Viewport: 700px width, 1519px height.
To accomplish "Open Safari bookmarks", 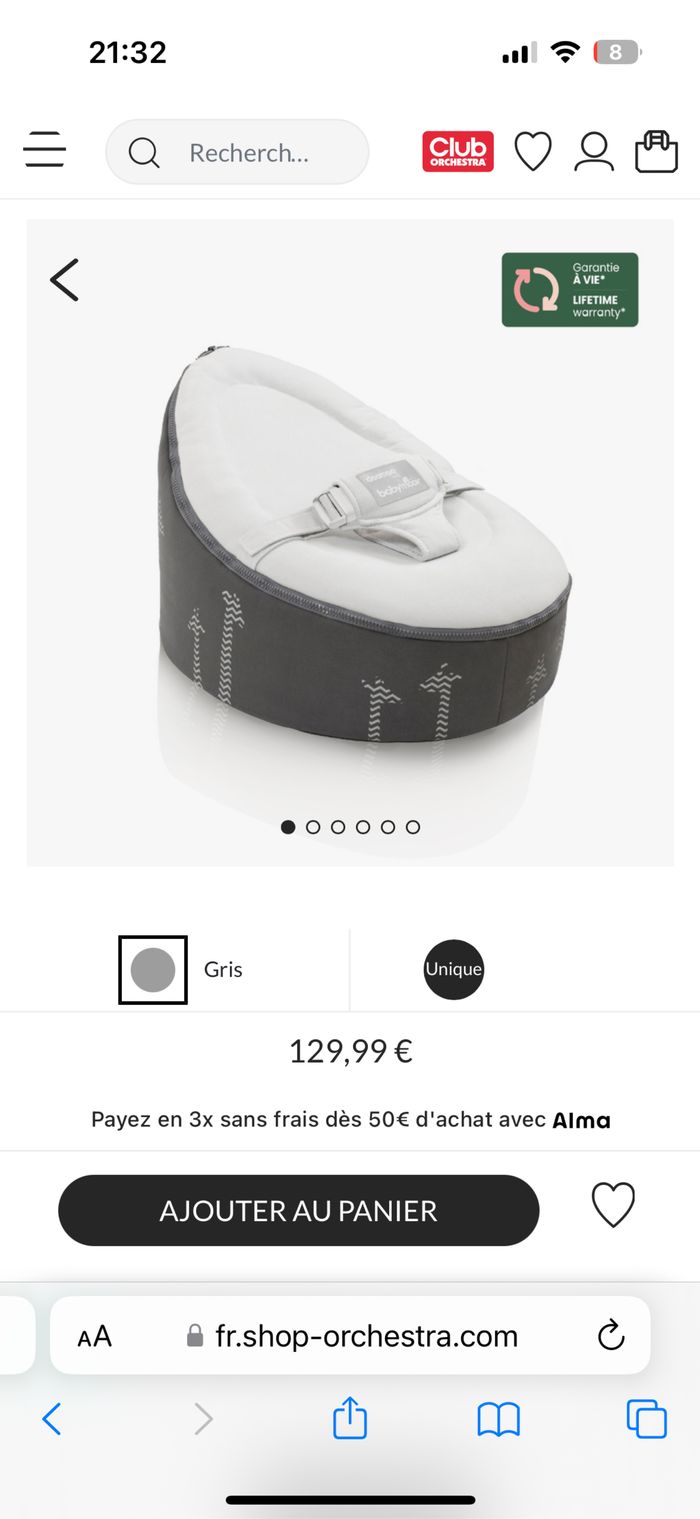I will 498,1418.
